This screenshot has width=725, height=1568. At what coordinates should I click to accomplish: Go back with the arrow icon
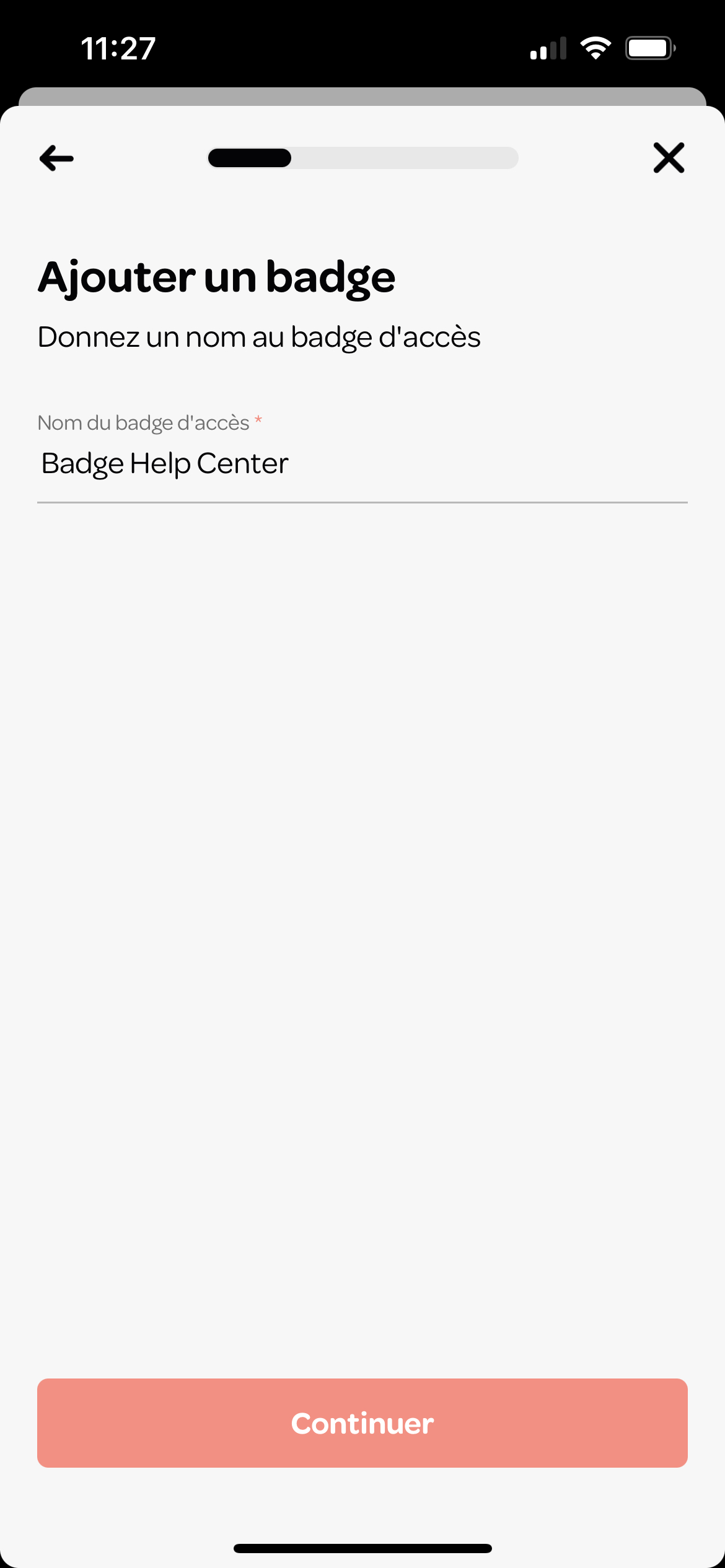(56, 158)
